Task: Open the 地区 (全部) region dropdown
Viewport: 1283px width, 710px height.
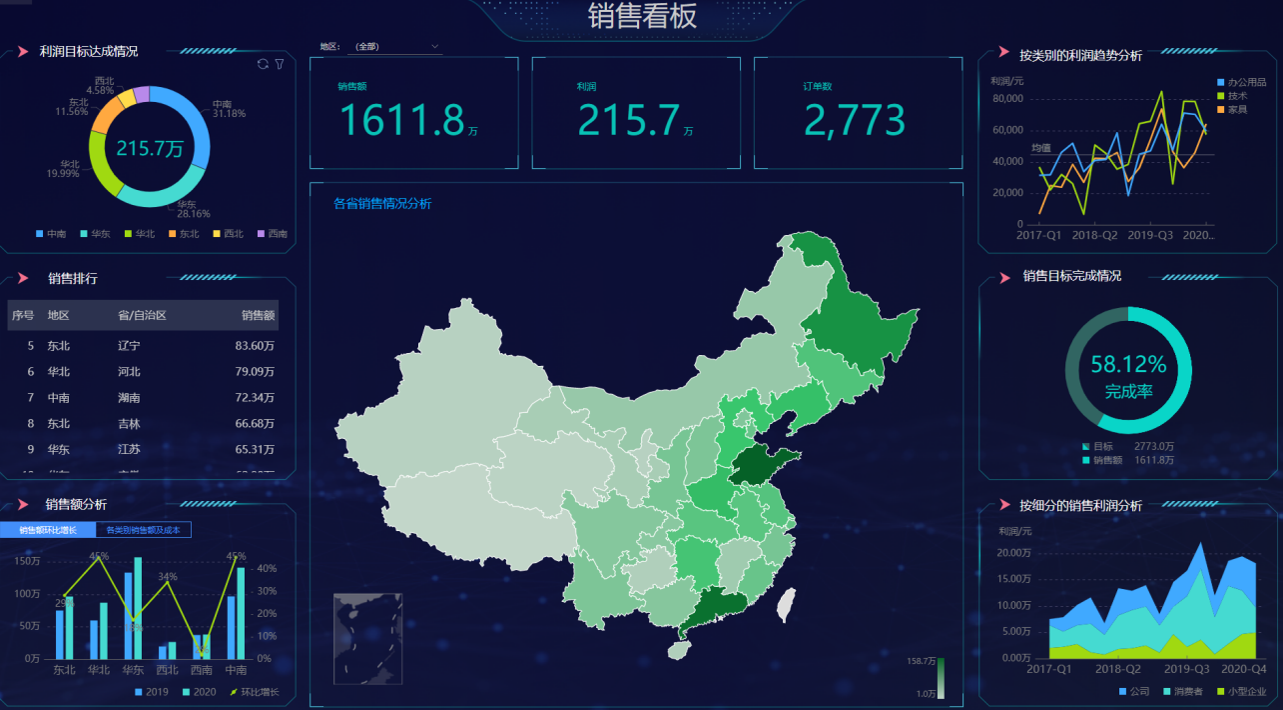Action: pyautogui.click(x=397, y=46)
